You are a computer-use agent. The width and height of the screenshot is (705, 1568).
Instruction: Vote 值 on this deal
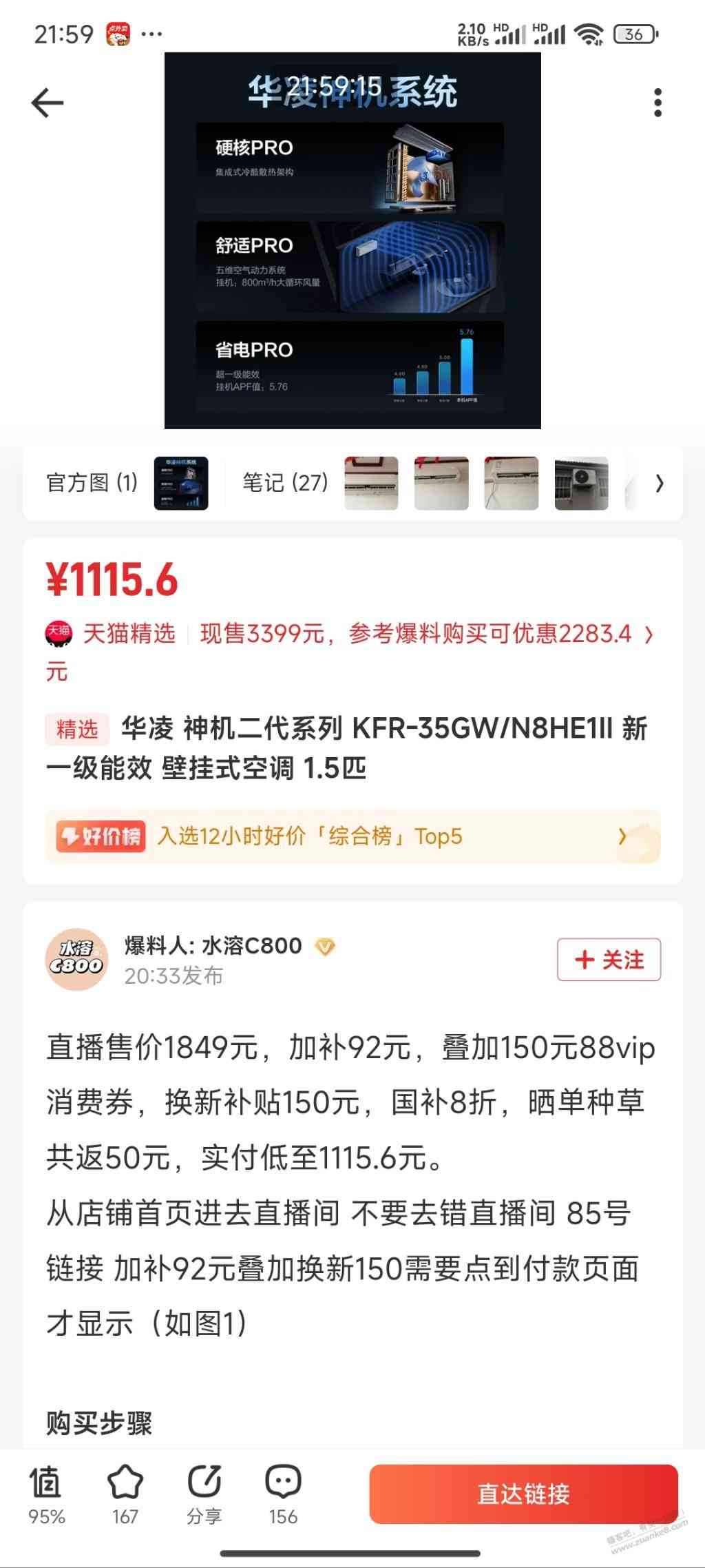pos(46,1492)
